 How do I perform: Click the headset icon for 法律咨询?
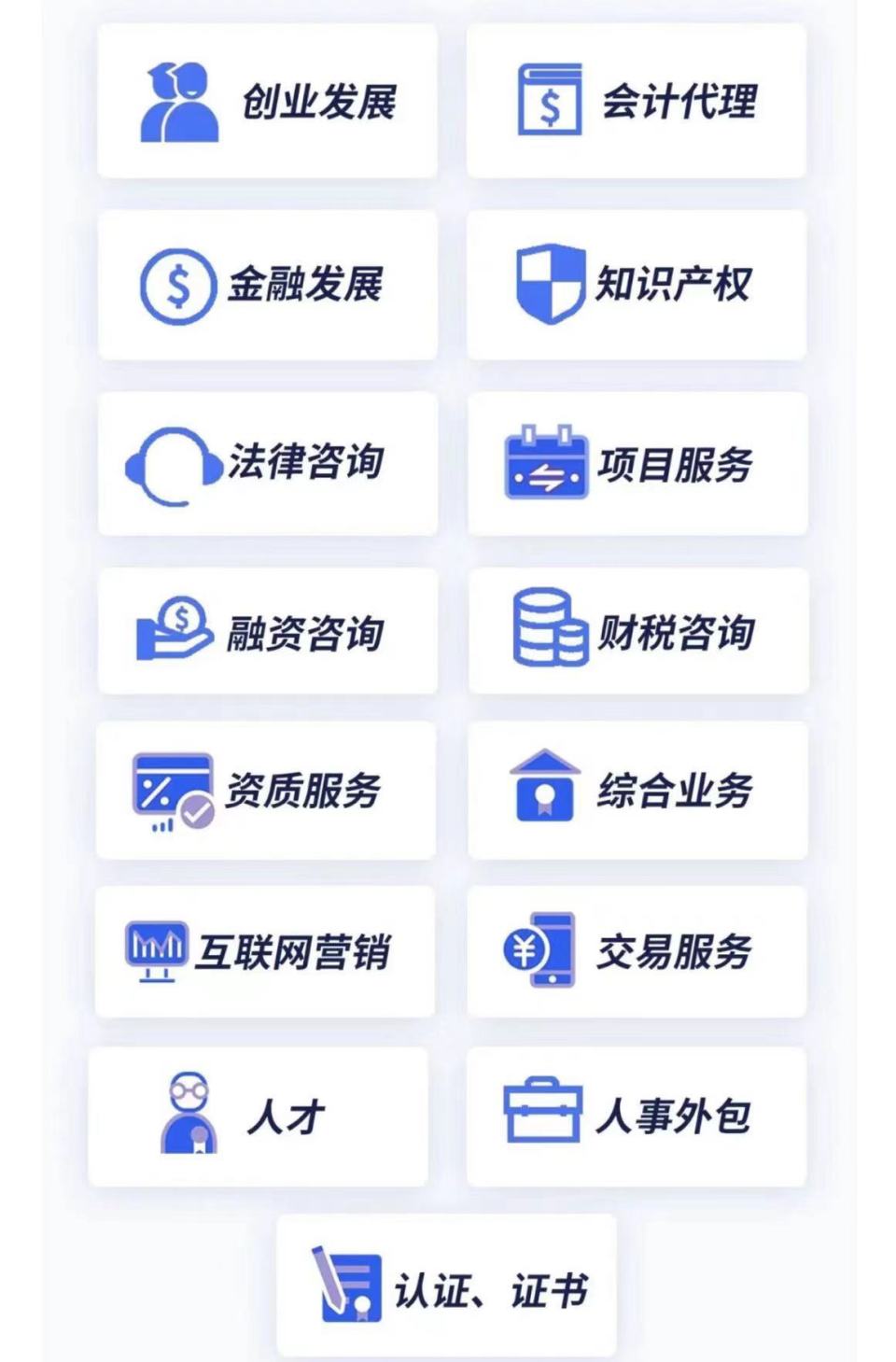pos(172,461)
